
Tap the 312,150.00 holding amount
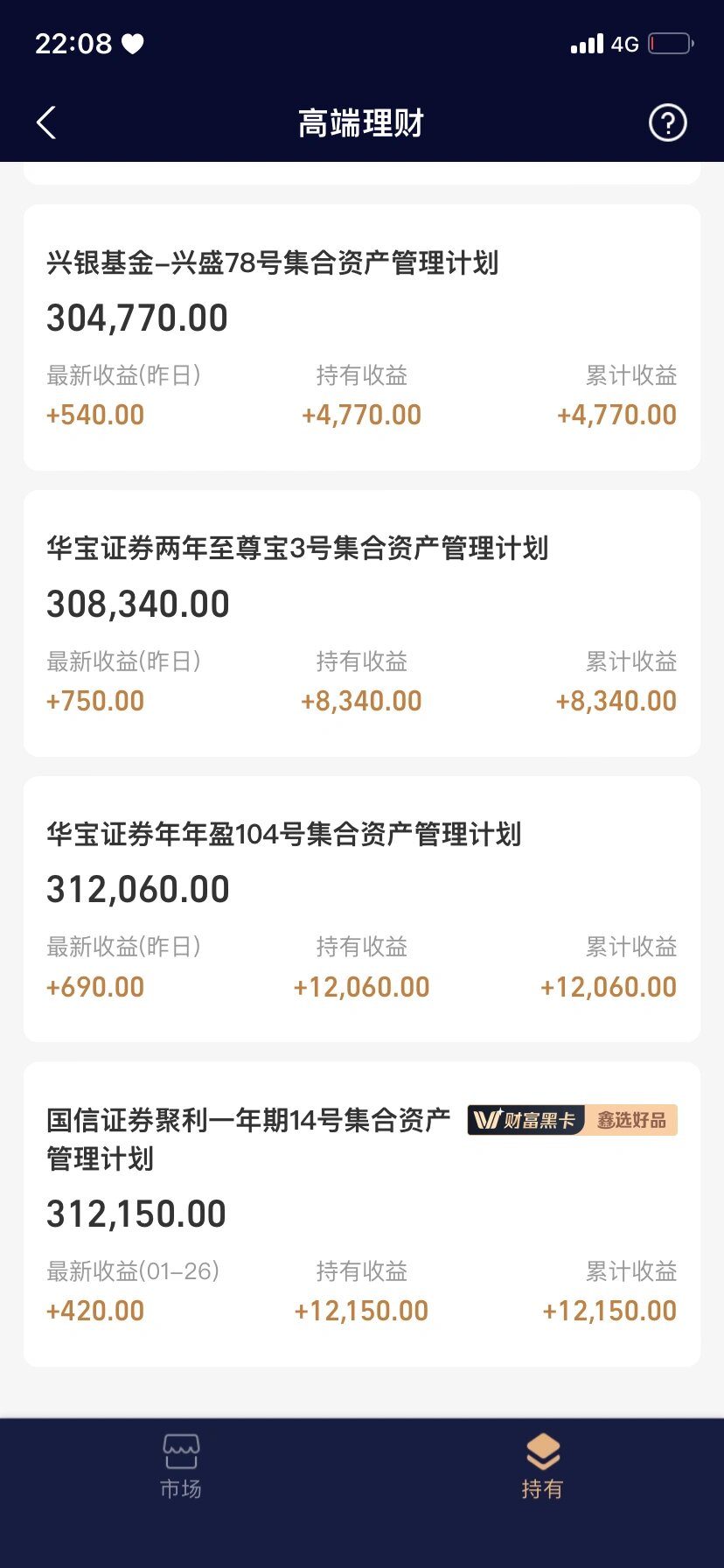(x=136, y=1212)
